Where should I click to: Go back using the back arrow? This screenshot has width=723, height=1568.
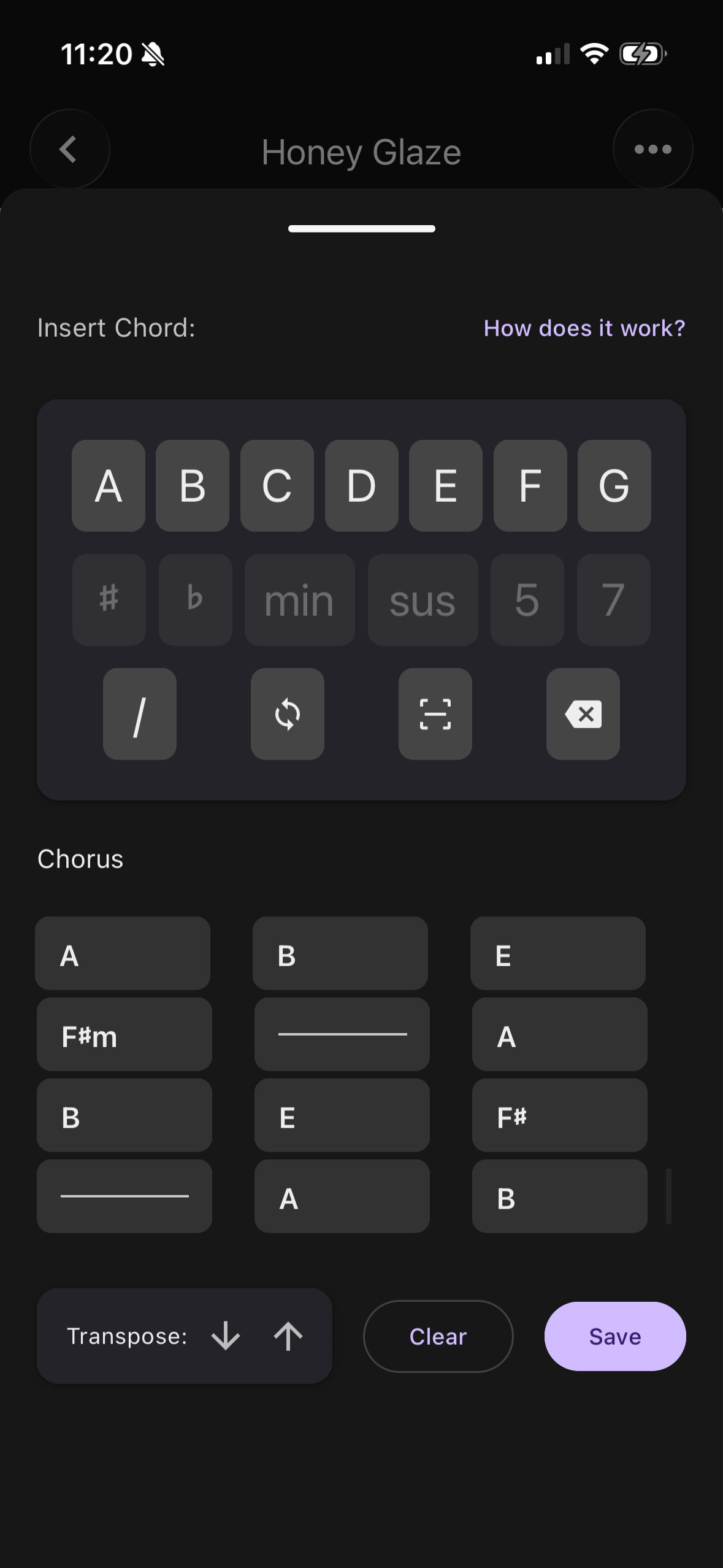point(69,150)
